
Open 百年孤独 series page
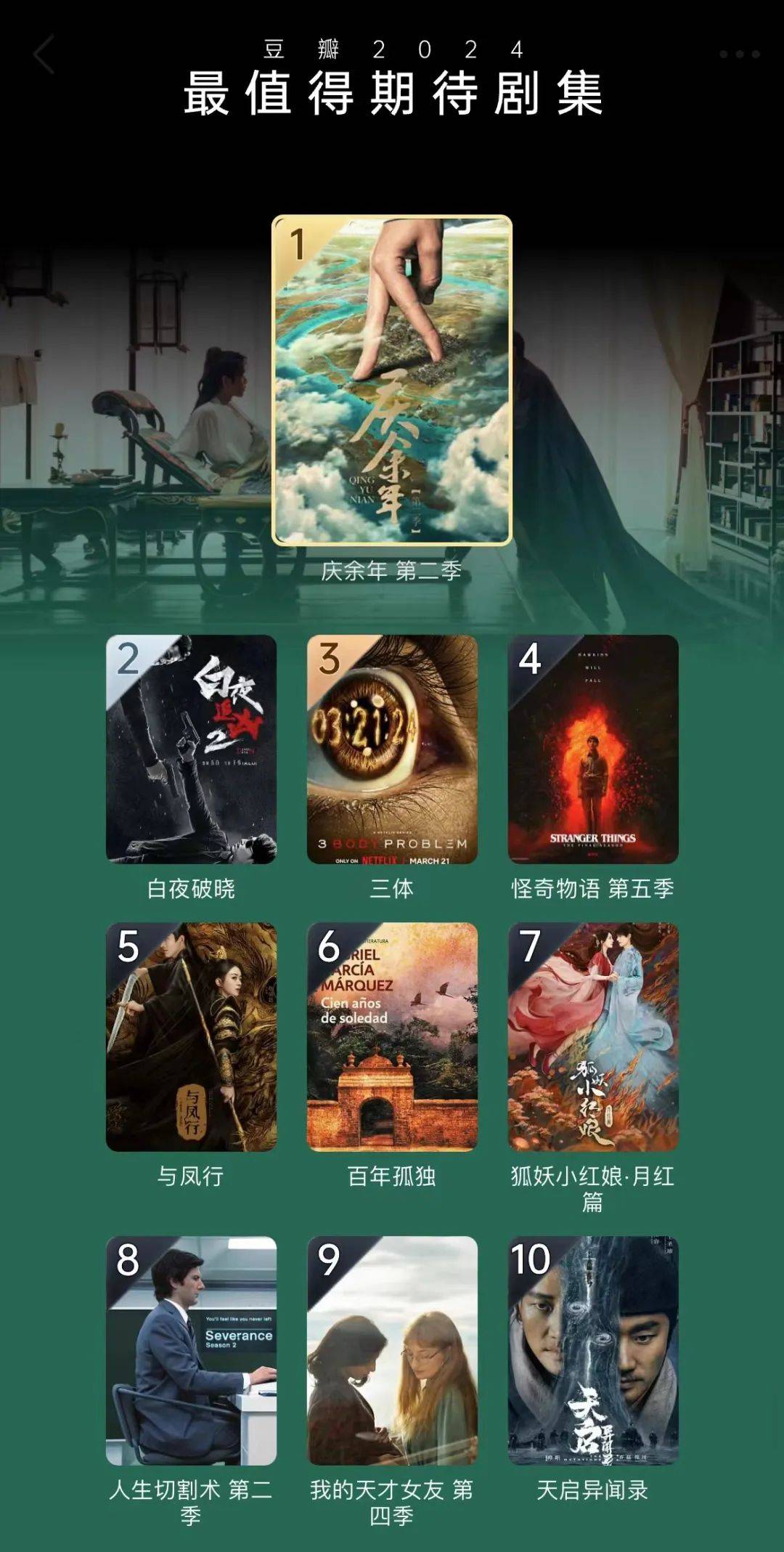click(x=392, y=1037)
